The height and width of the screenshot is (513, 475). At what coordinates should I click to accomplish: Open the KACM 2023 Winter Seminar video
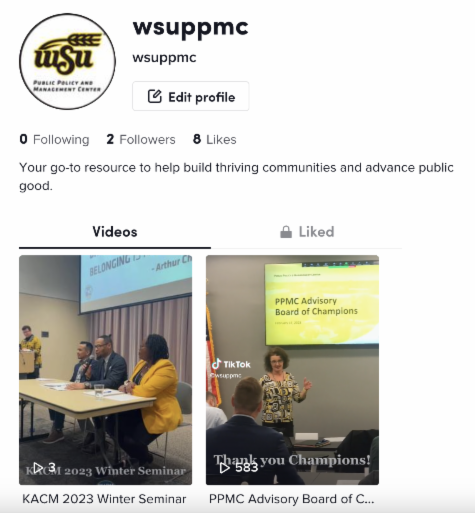pyautogui.click(x=105, y=370)
